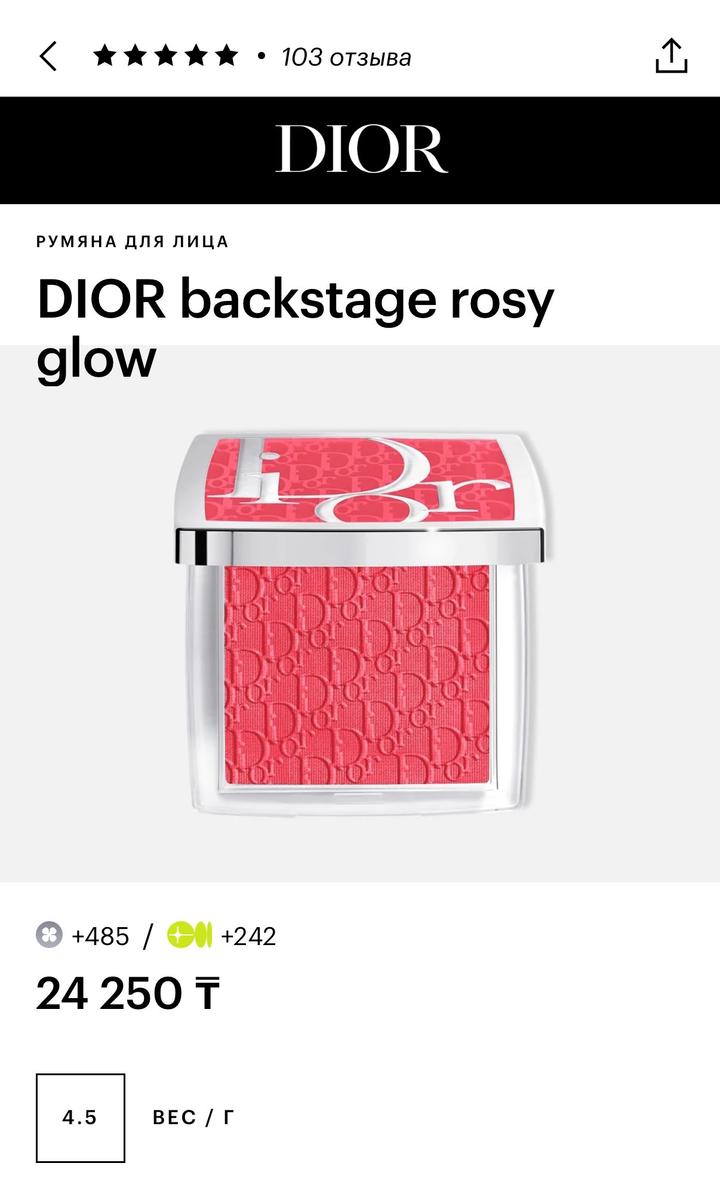This screenshot has height=1197, width=720.
Task: Open the 103 отзыва reviews
Action: coord(345,57)
